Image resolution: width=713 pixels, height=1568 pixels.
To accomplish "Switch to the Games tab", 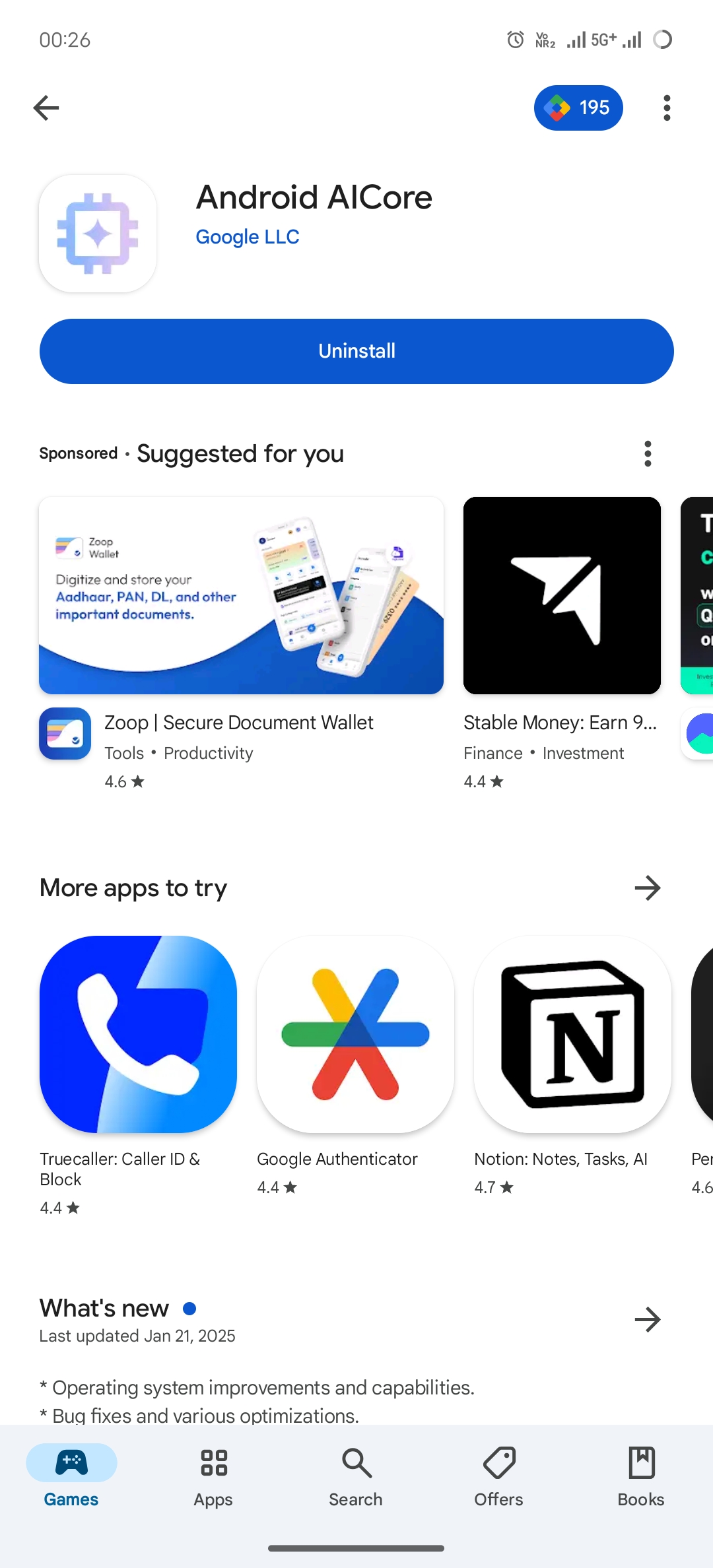I will pyautogui.click(x=71, y=1476).
